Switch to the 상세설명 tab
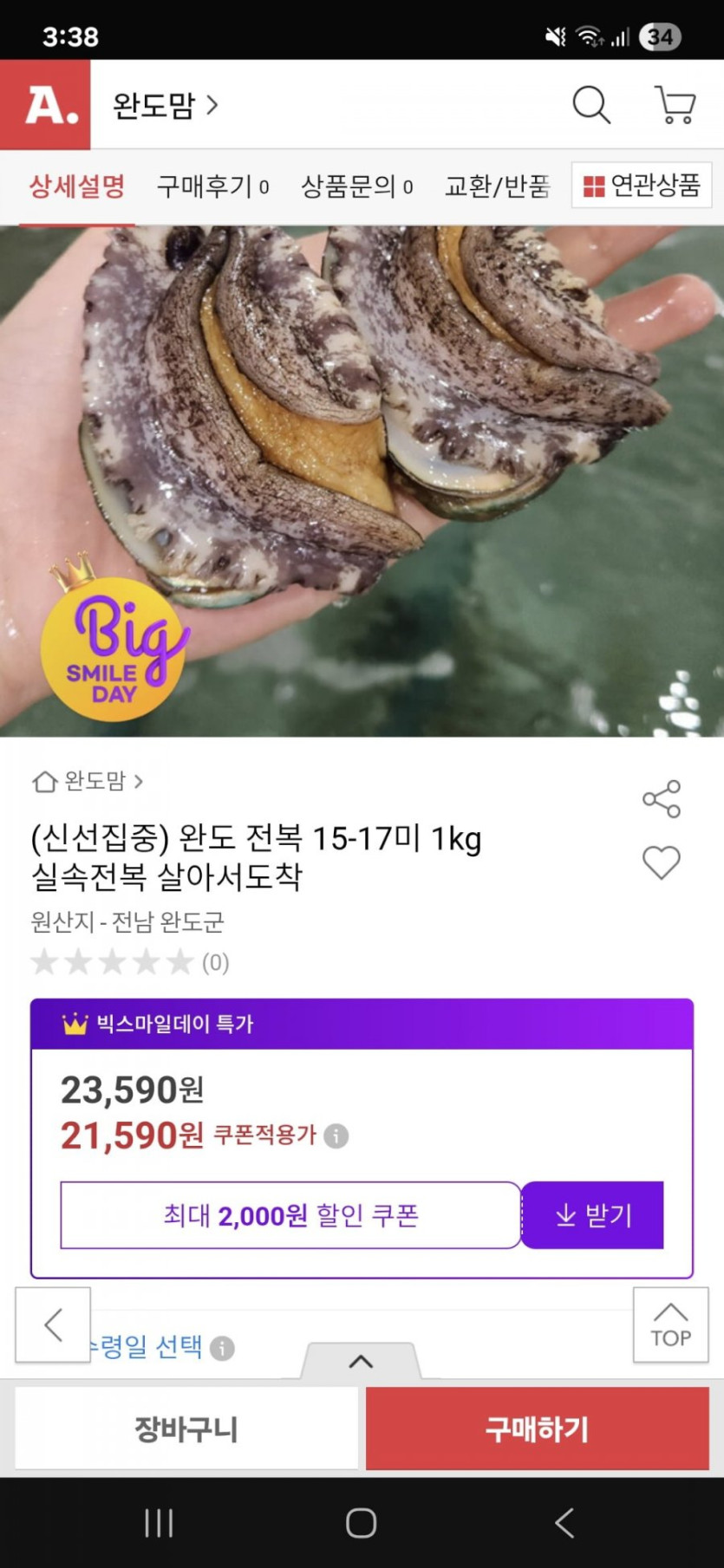724x1568 pixels. pyautogui.click(x=77, y=186)
